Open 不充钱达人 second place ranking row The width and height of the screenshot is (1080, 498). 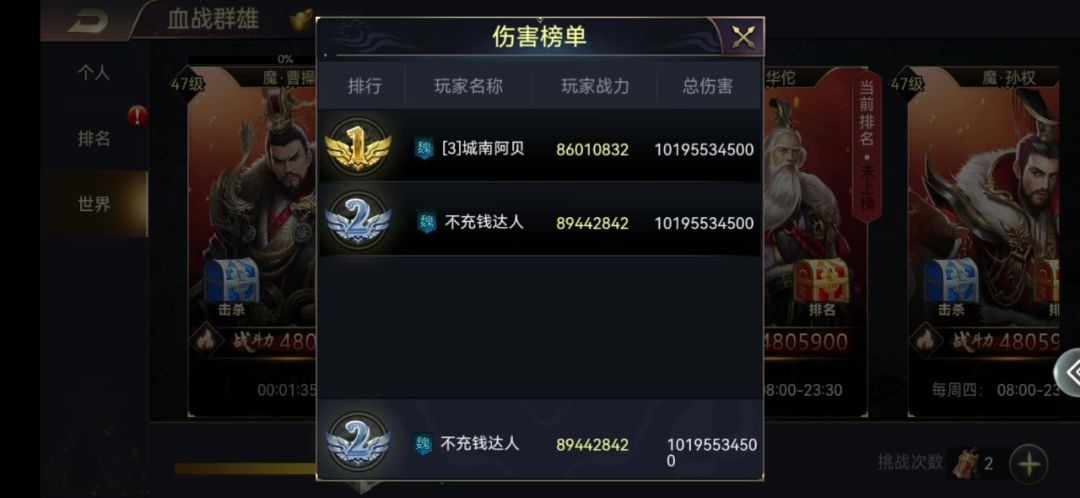tap(540, 222)
